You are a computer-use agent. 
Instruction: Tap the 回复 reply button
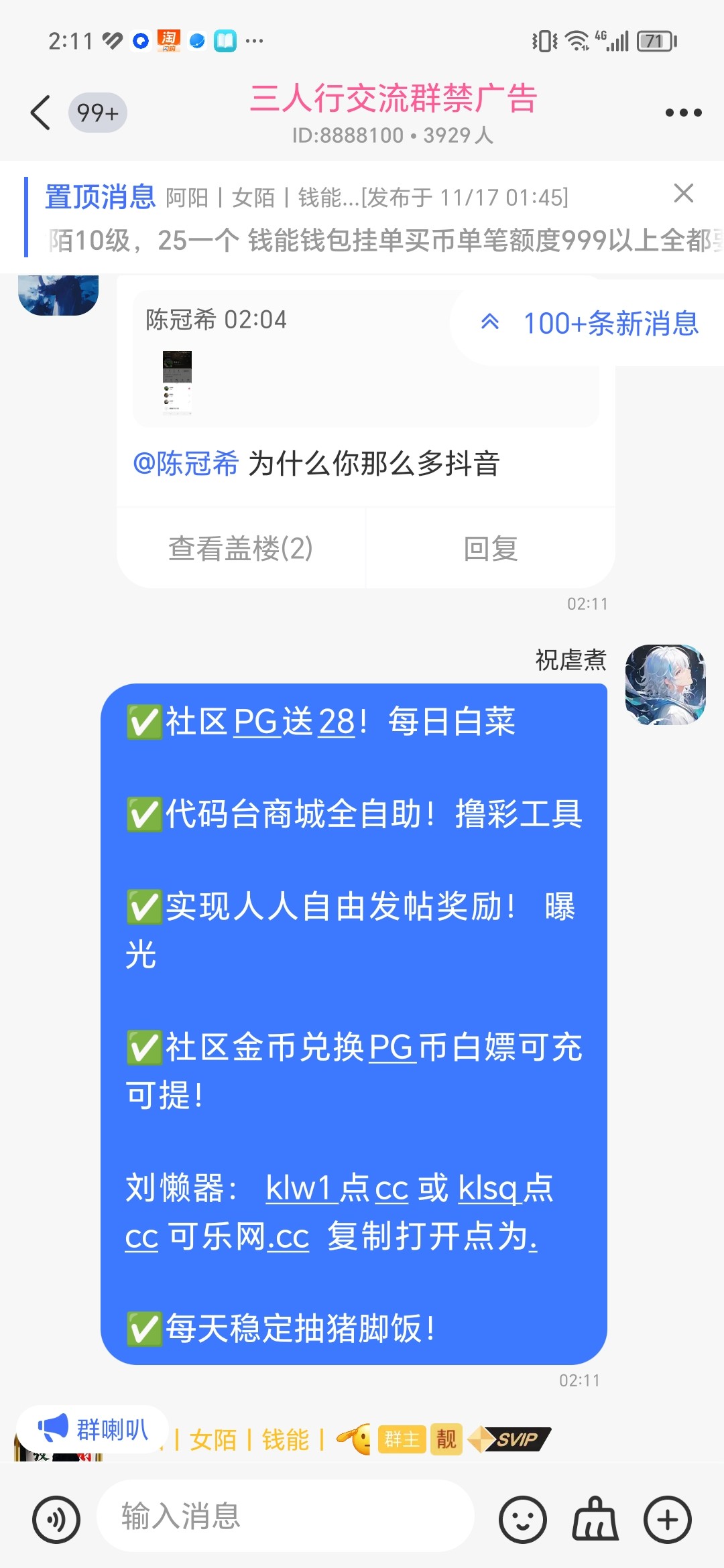491,548
